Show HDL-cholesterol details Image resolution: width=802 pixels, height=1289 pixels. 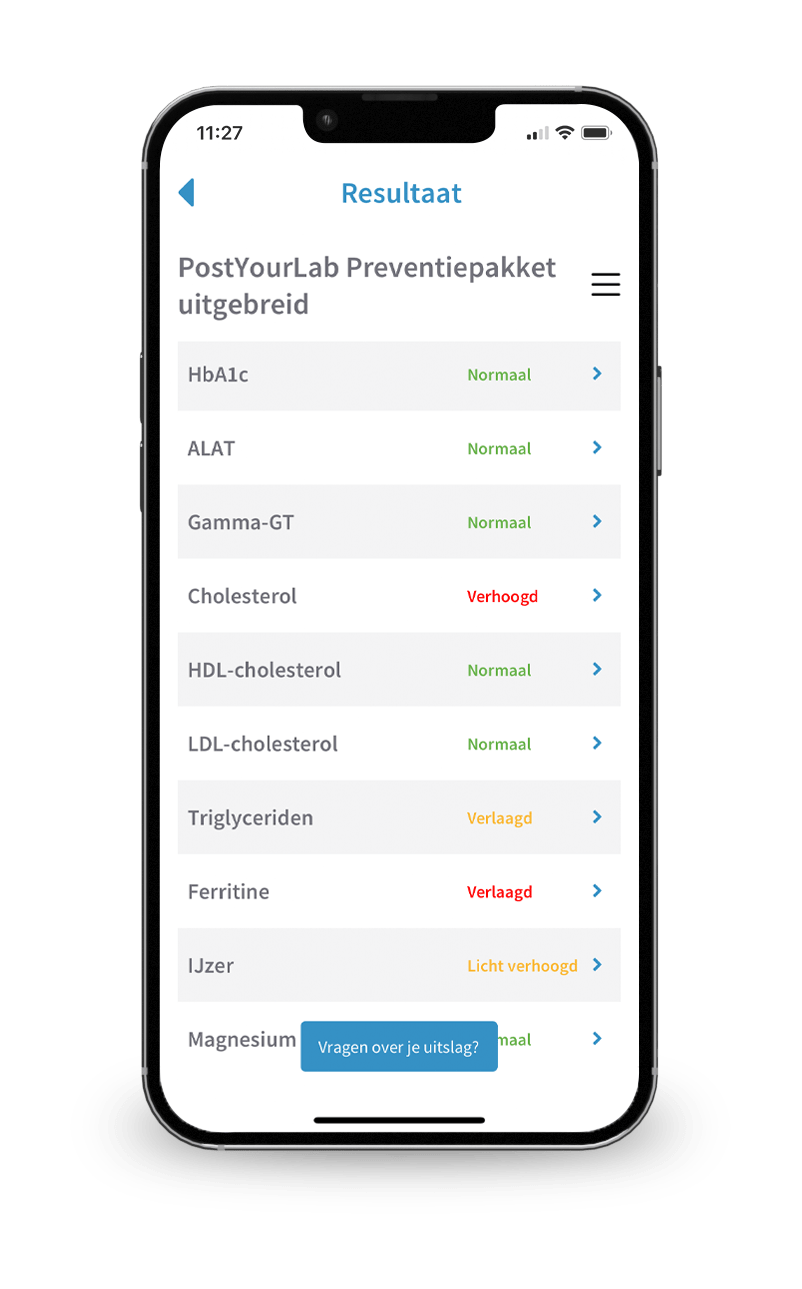pos(399,670)
